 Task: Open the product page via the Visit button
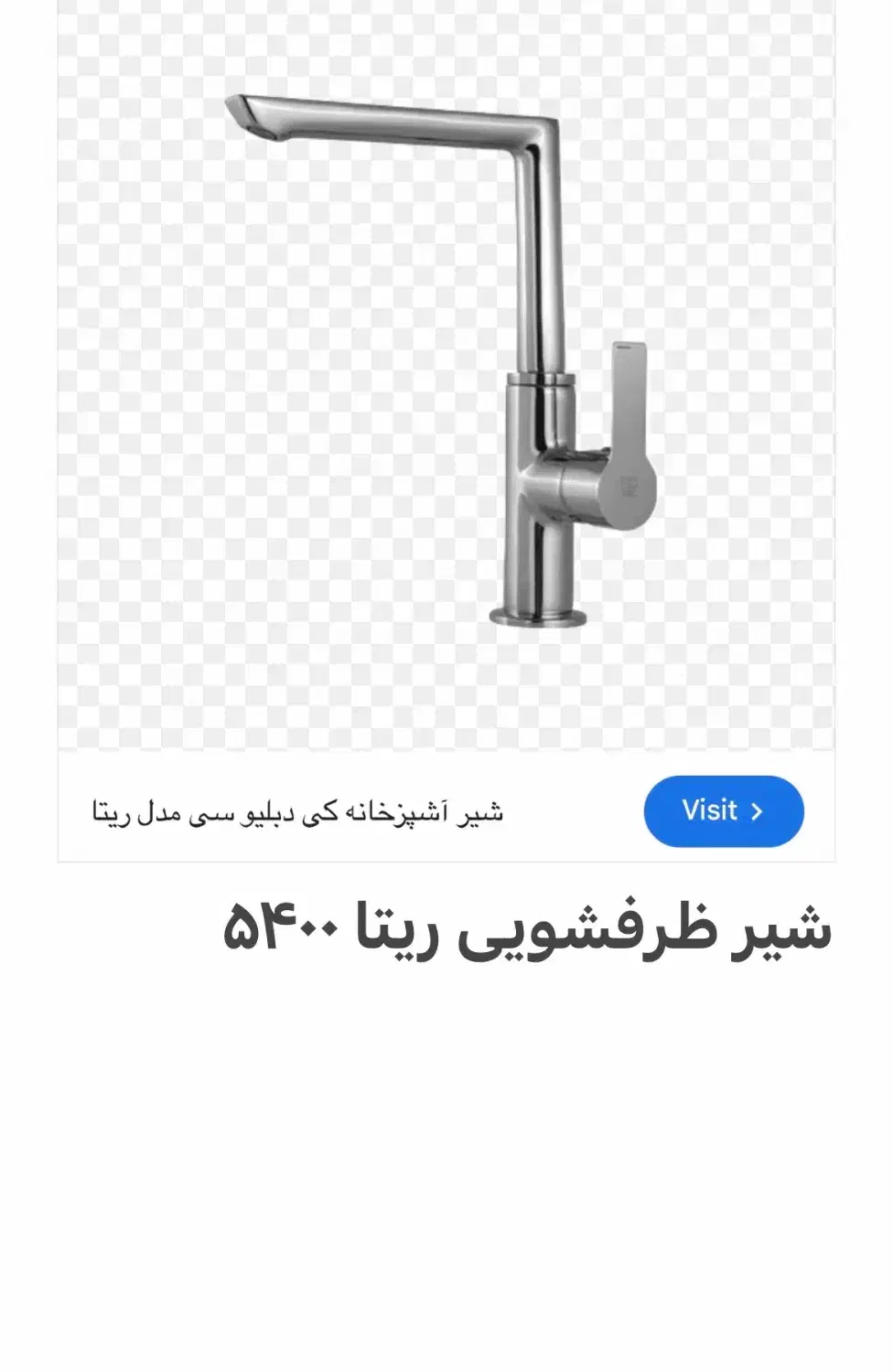[x=723, y=810]
